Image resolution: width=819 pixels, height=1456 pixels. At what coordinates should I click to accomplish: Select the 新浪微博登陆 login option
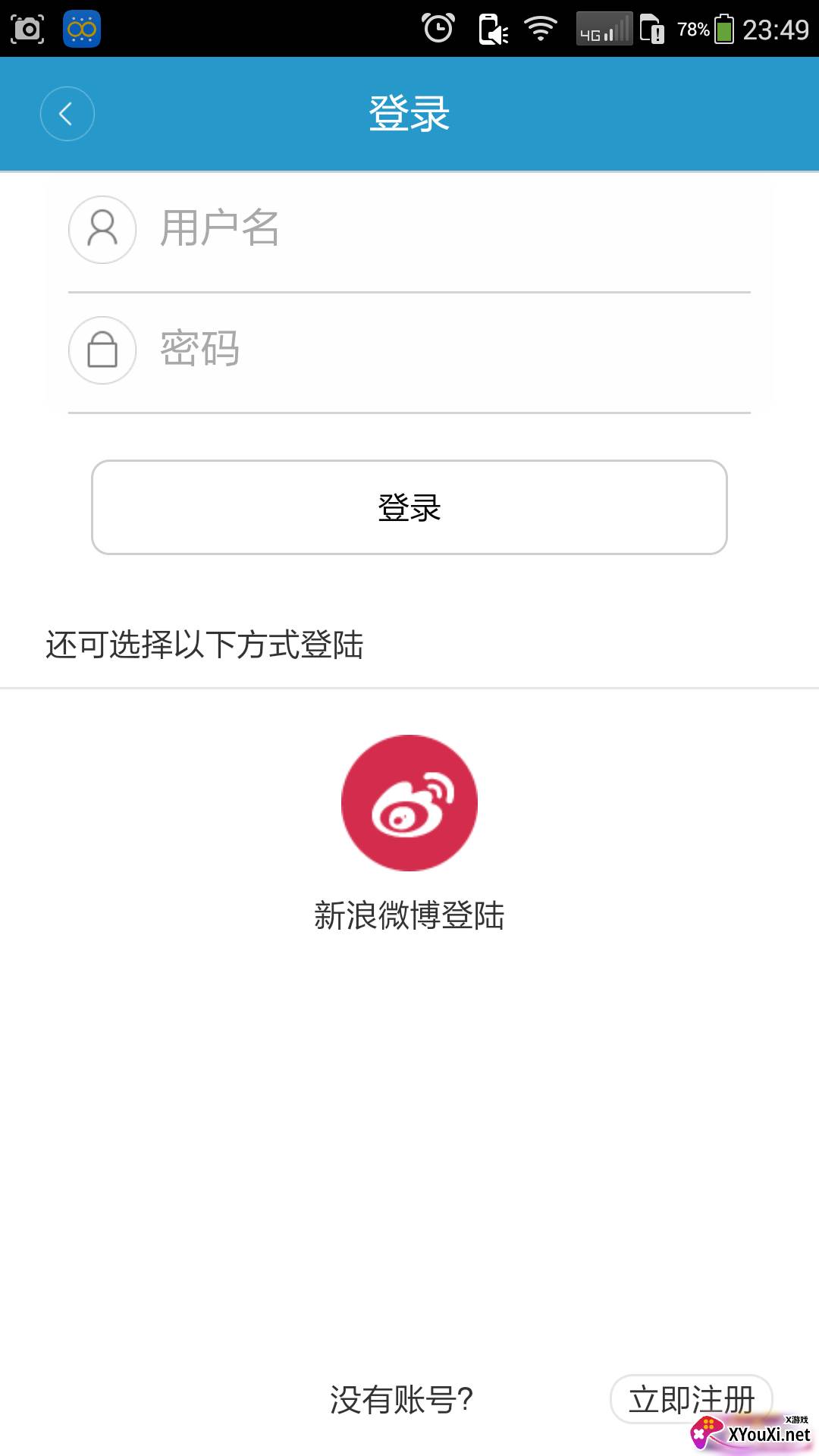click(x=409, y=915)
